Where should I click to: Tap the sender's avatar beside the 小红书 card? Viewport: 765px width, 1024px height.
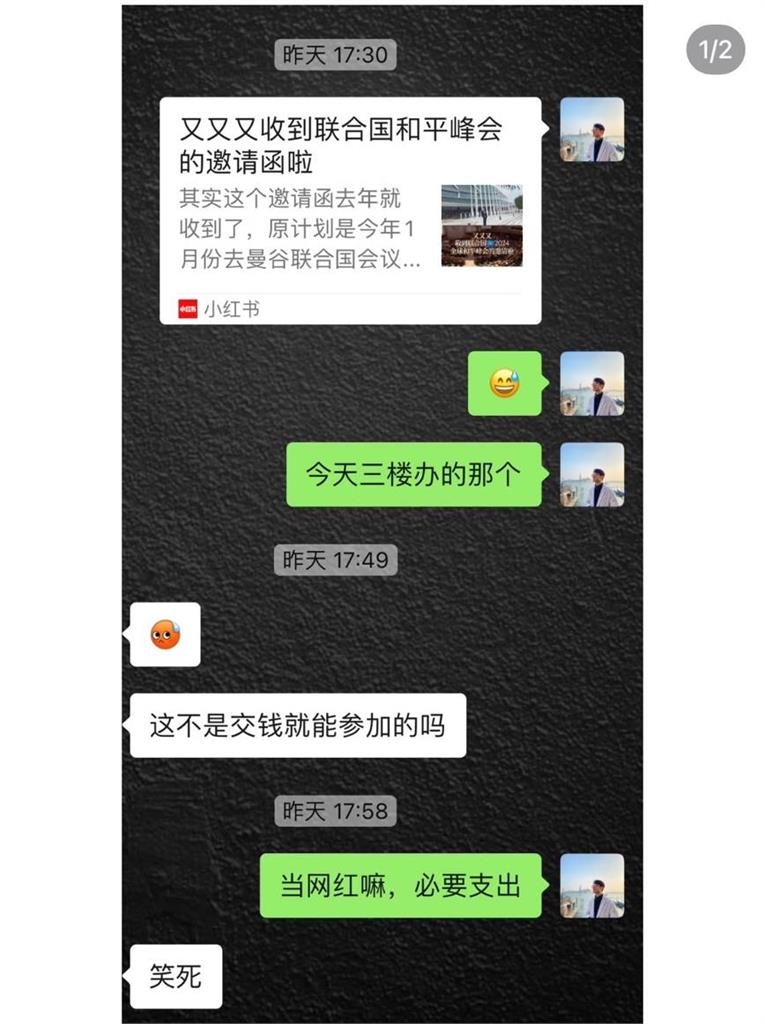592,130
